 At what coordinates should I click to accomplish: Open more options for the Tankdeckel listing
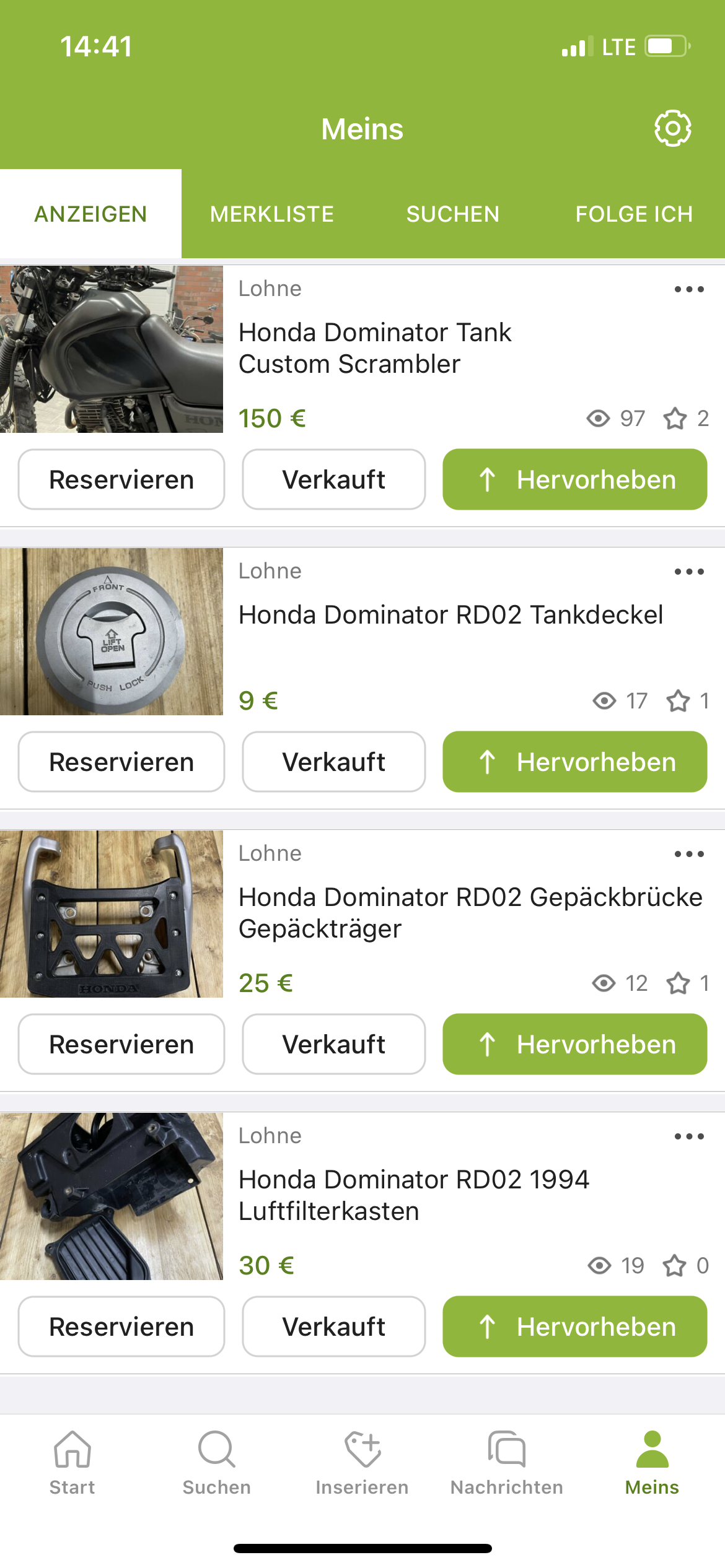[x=689, y=572]
